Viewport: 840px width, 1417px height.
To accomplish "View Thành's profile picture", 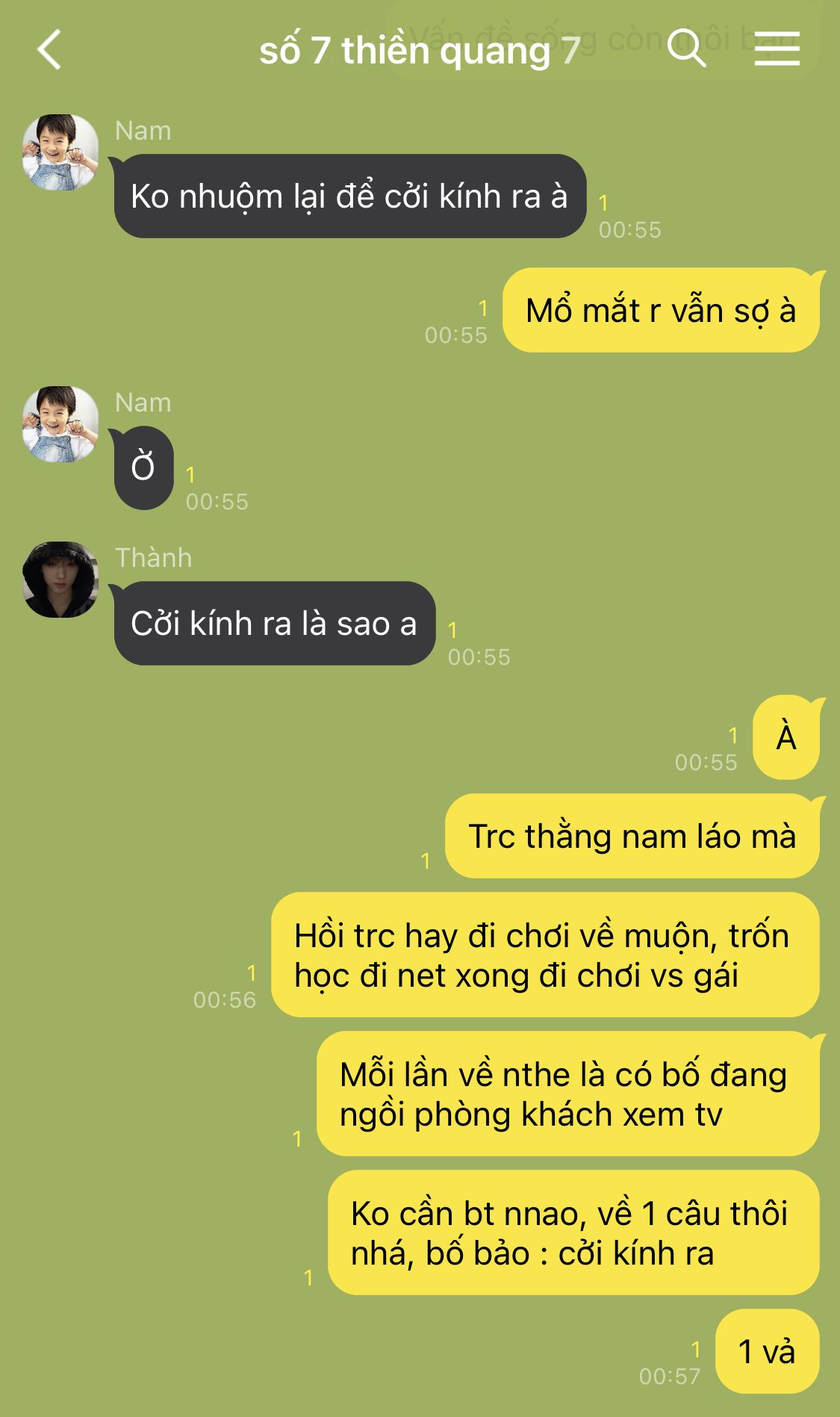I will 60,580.
